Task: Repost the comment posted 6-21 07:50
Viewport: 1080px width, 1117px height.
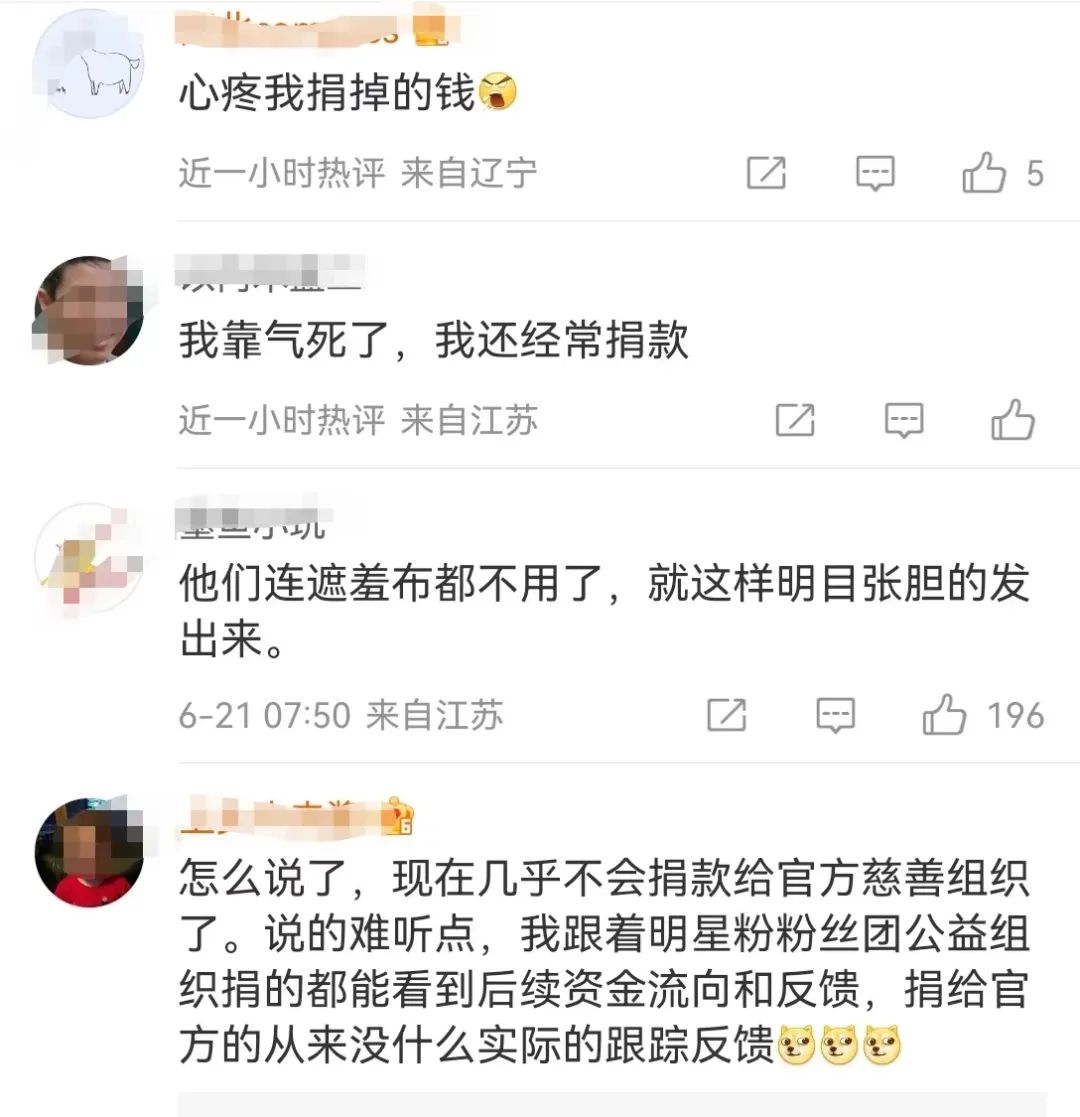Action: point(727,716)
